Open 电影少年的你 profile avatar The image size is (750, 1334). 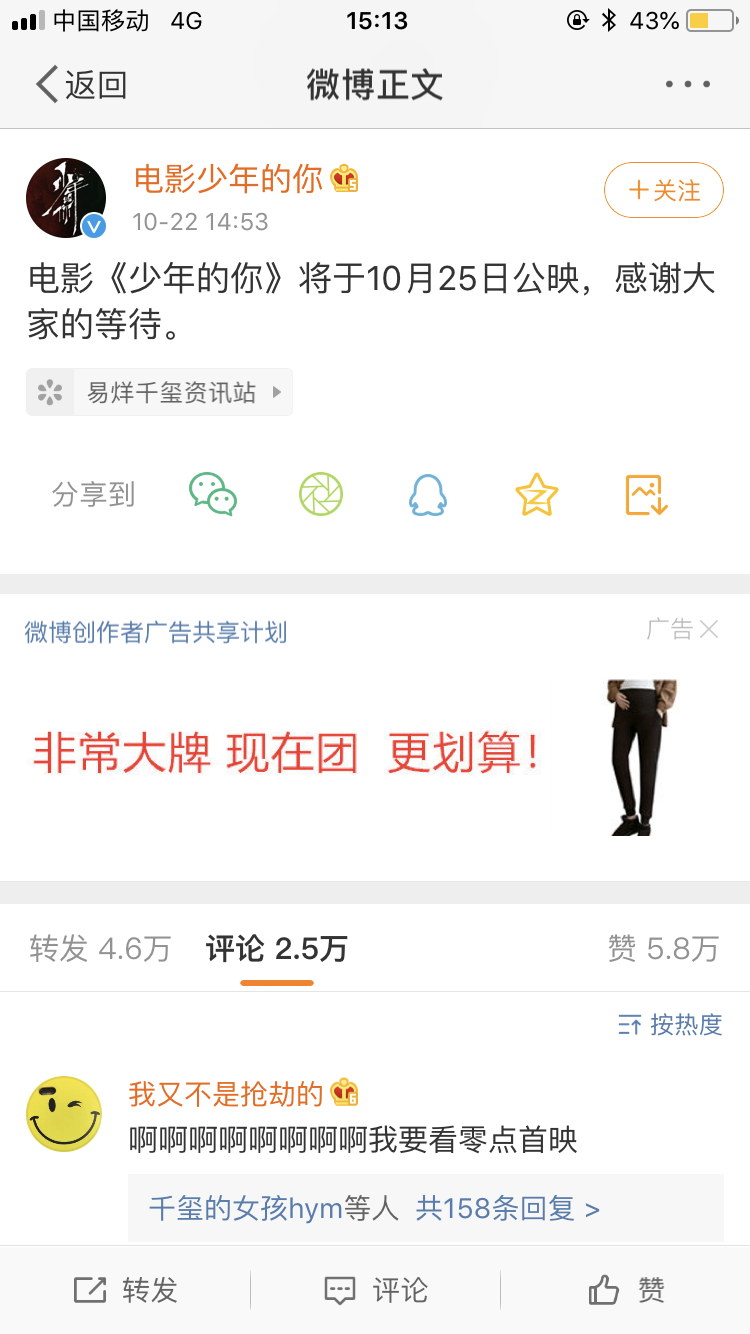[x=66, y=198]
